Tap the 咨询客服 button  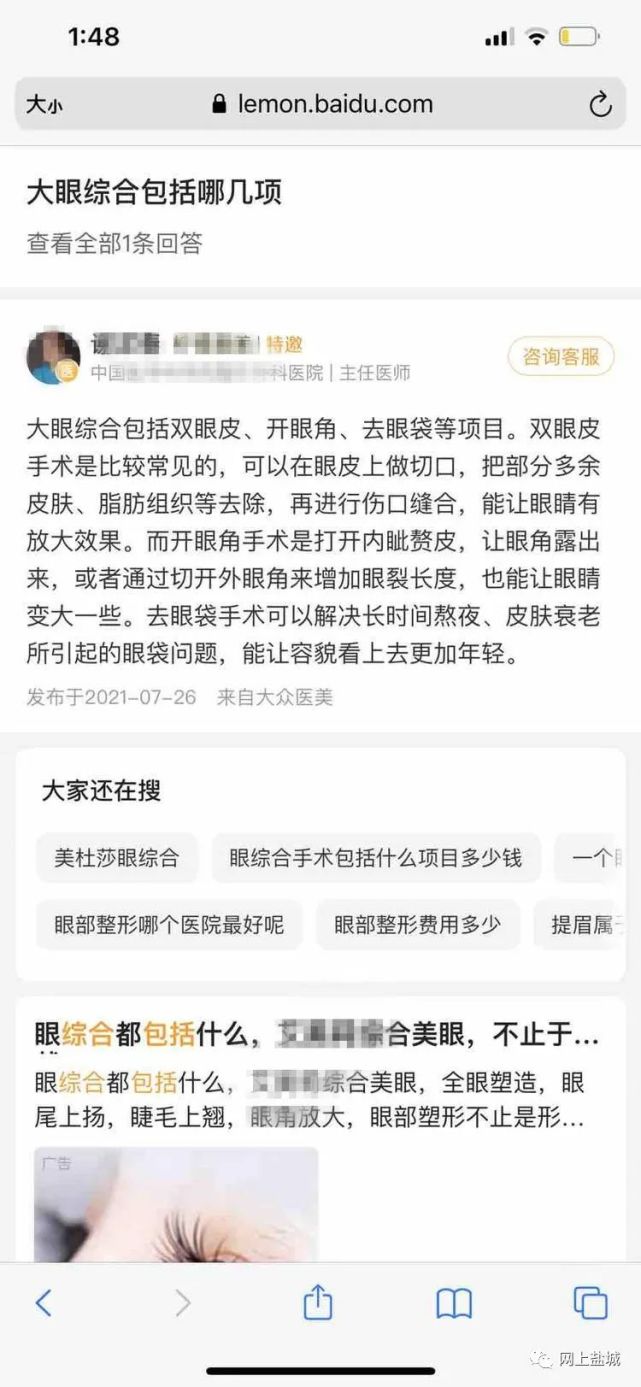[561, 356]
